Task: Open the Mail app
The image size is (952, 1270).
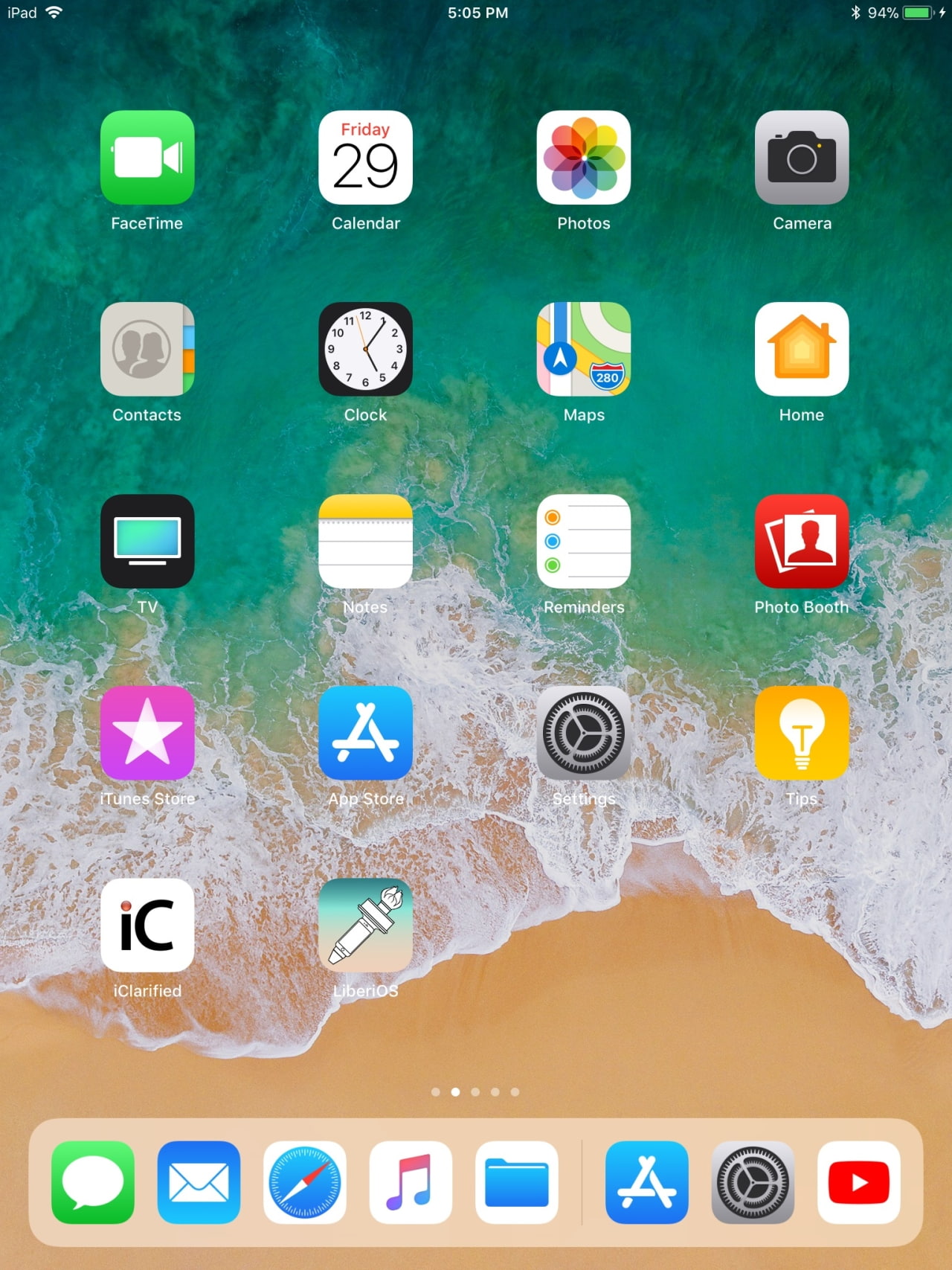Action: (x=199, y=1182)
